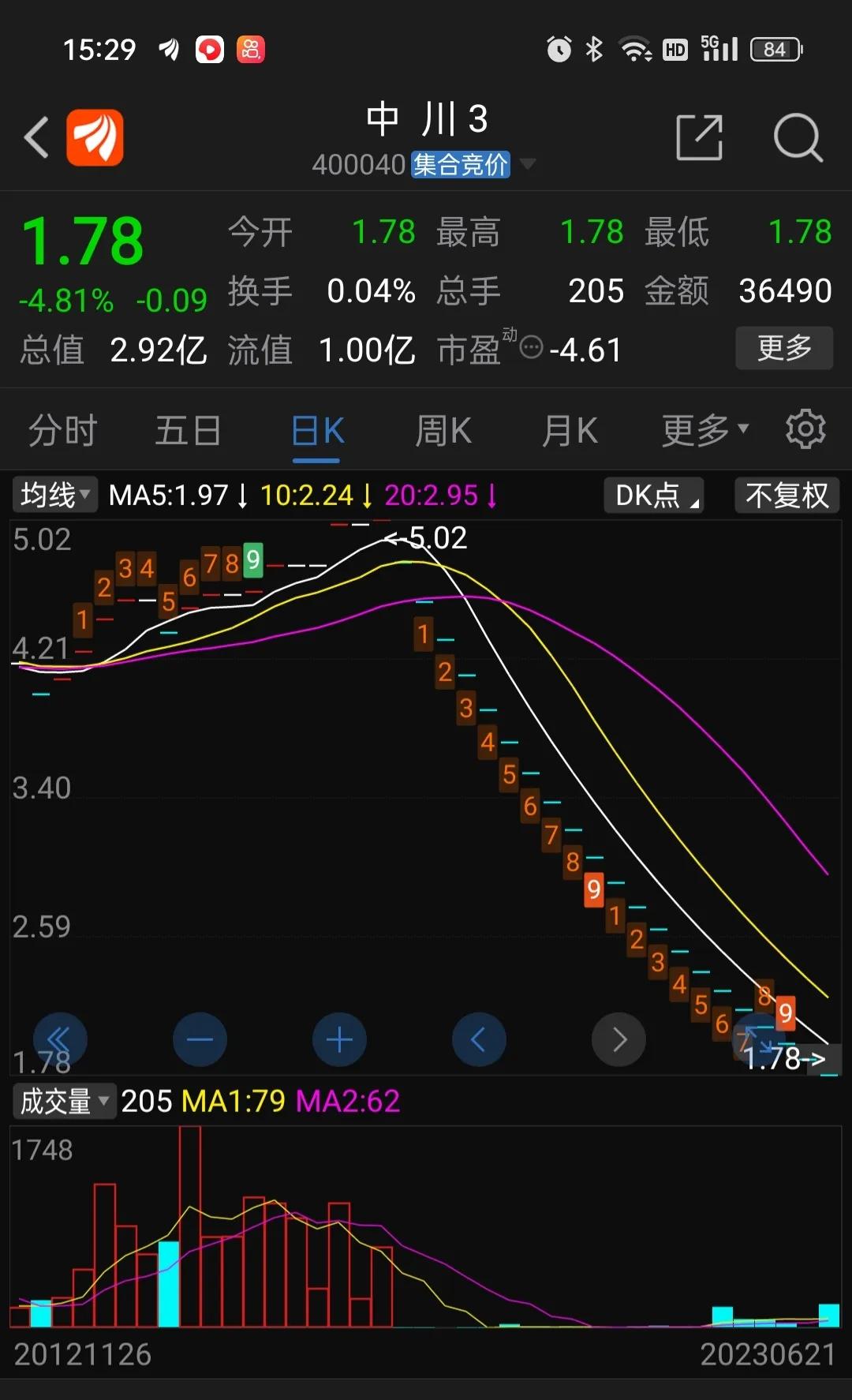Switch to the 分时 tab

tap(62, 430)
